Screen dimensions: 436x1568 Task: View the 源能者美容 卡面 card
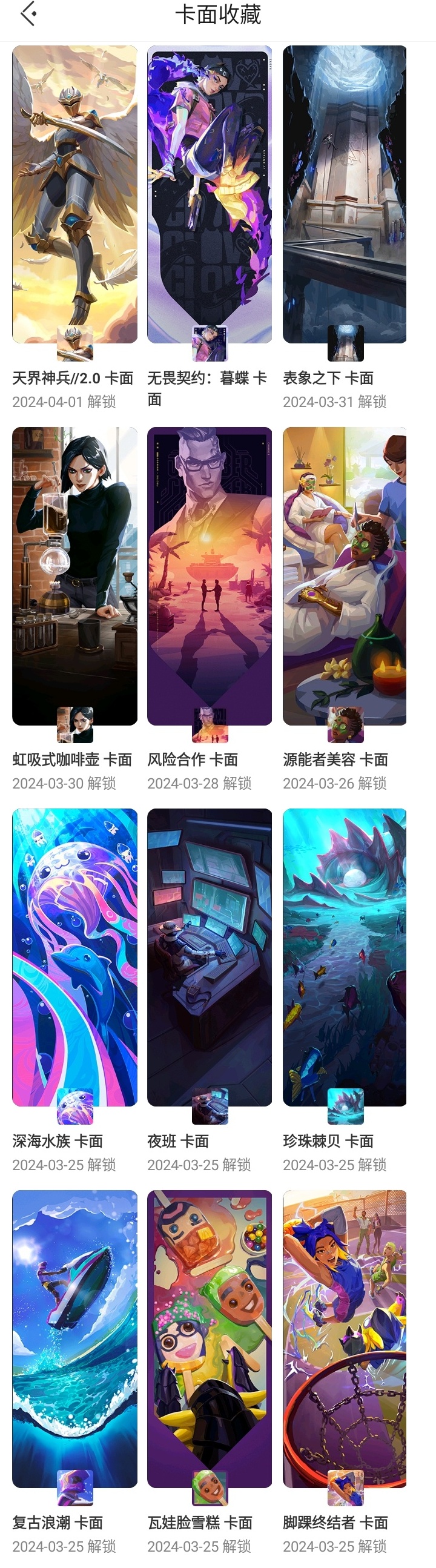[x=345, y=576]
